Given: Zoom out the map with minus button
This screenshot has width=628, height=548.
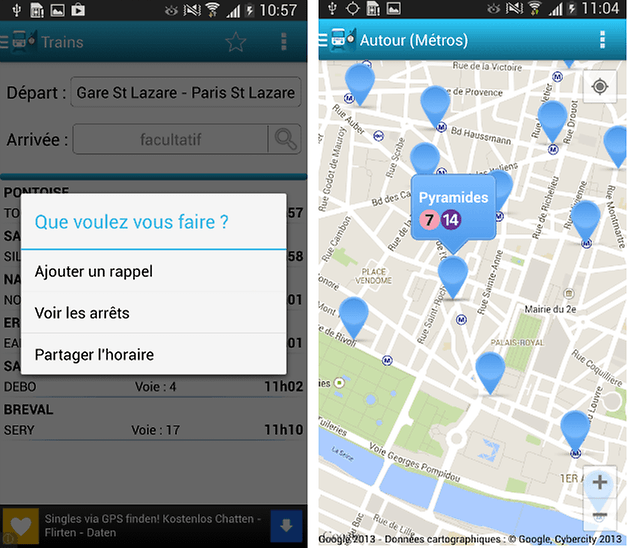Looking at the screenshot, I should point(600,516).
